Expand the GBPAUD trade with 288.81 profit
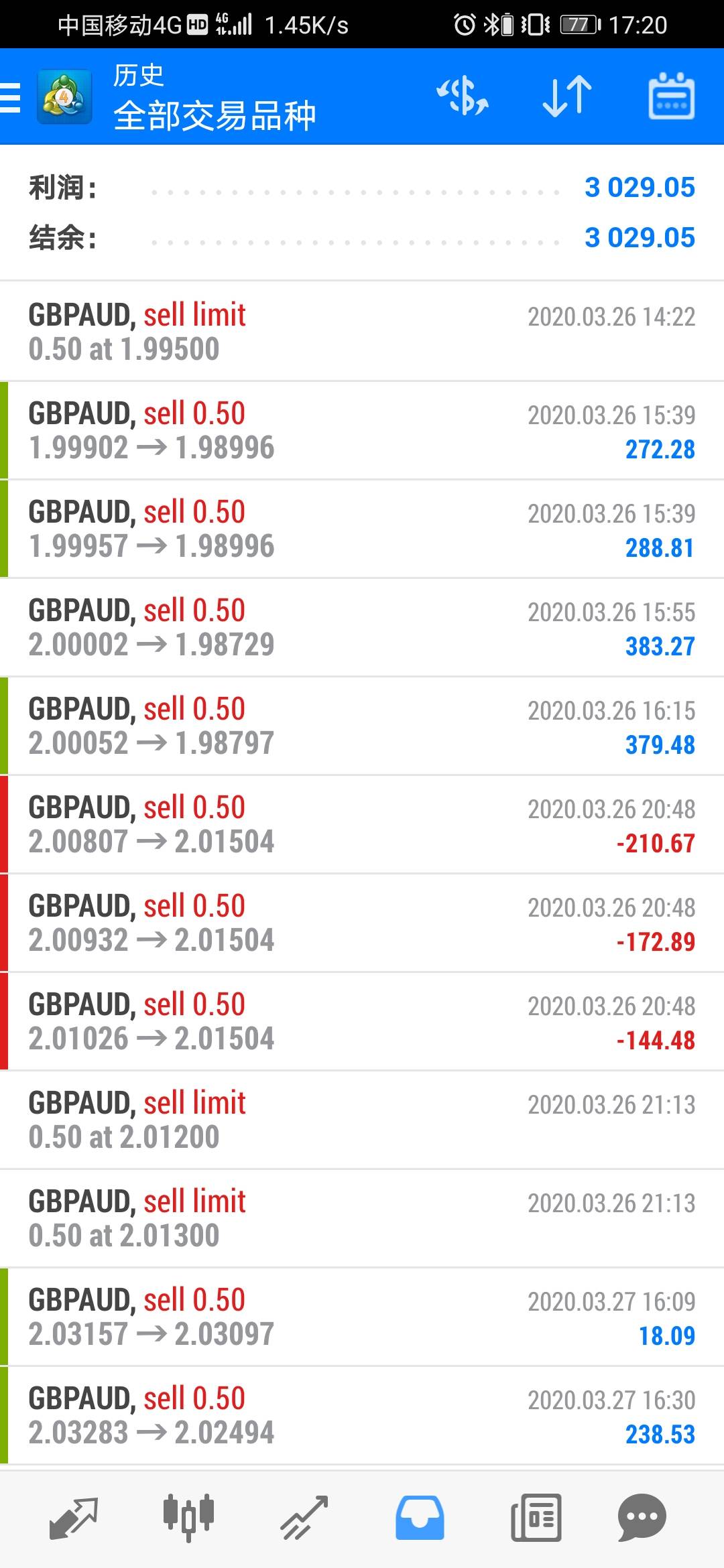Viewport: 724px width, 1568px height. click(x=362, y=529)
